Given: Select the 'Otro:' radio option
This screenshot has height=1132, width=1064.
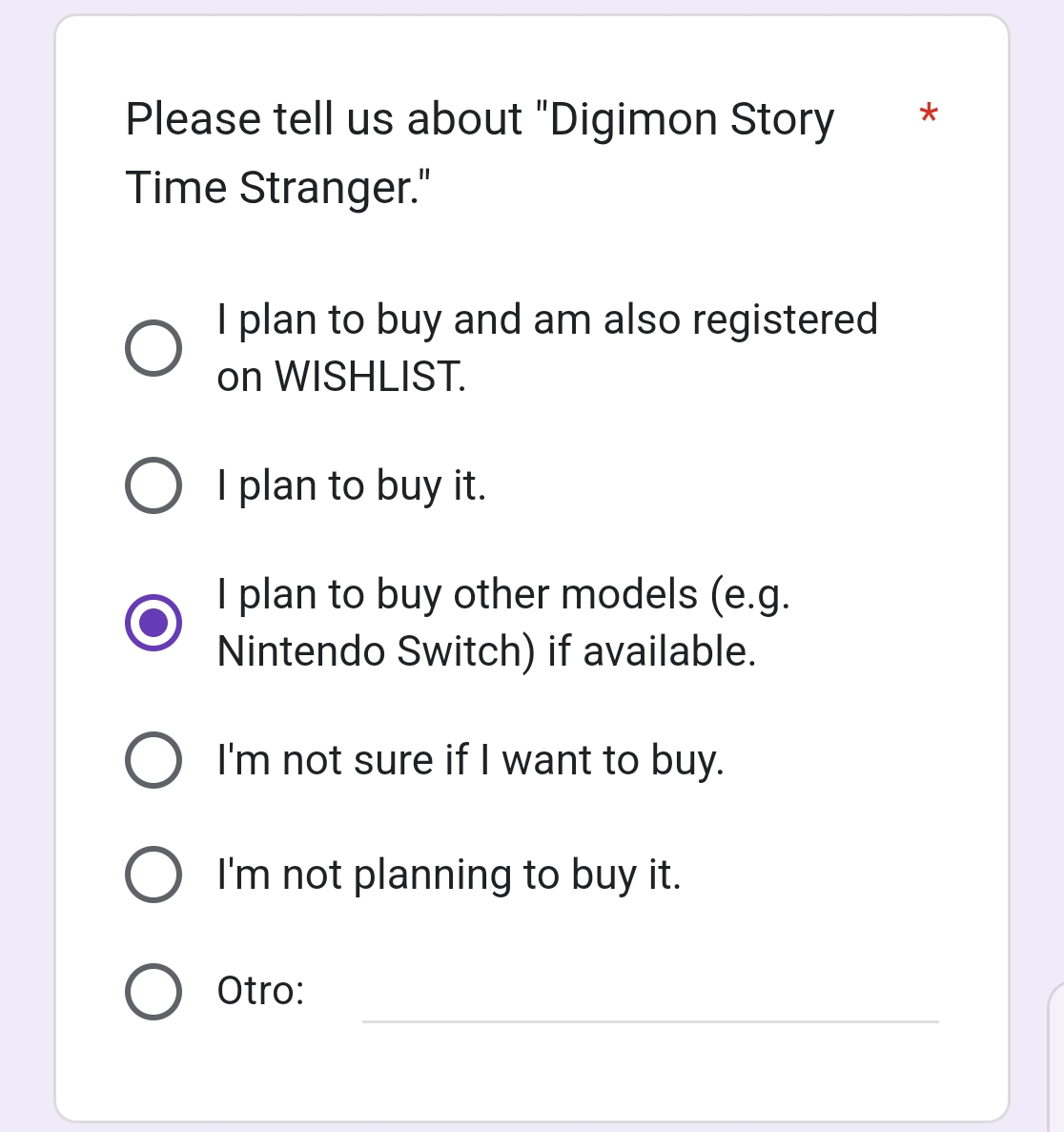Looking at the screenshot, I should pos(153,991).
